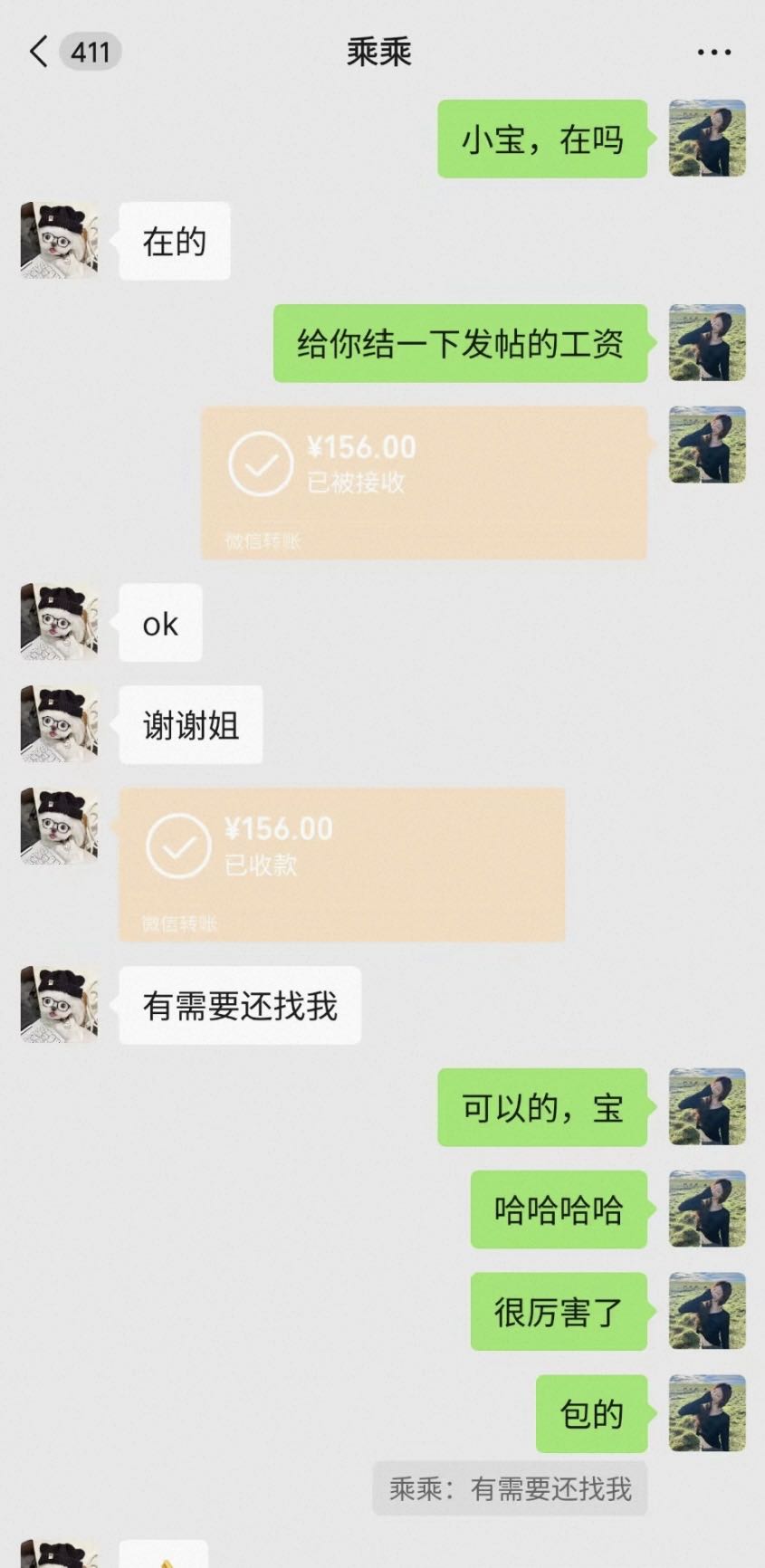This screenshot has height=1568, width=765.
Task: Open the sent ¥156.00 transfer marked 已被接收
Action: click(424, 482)
